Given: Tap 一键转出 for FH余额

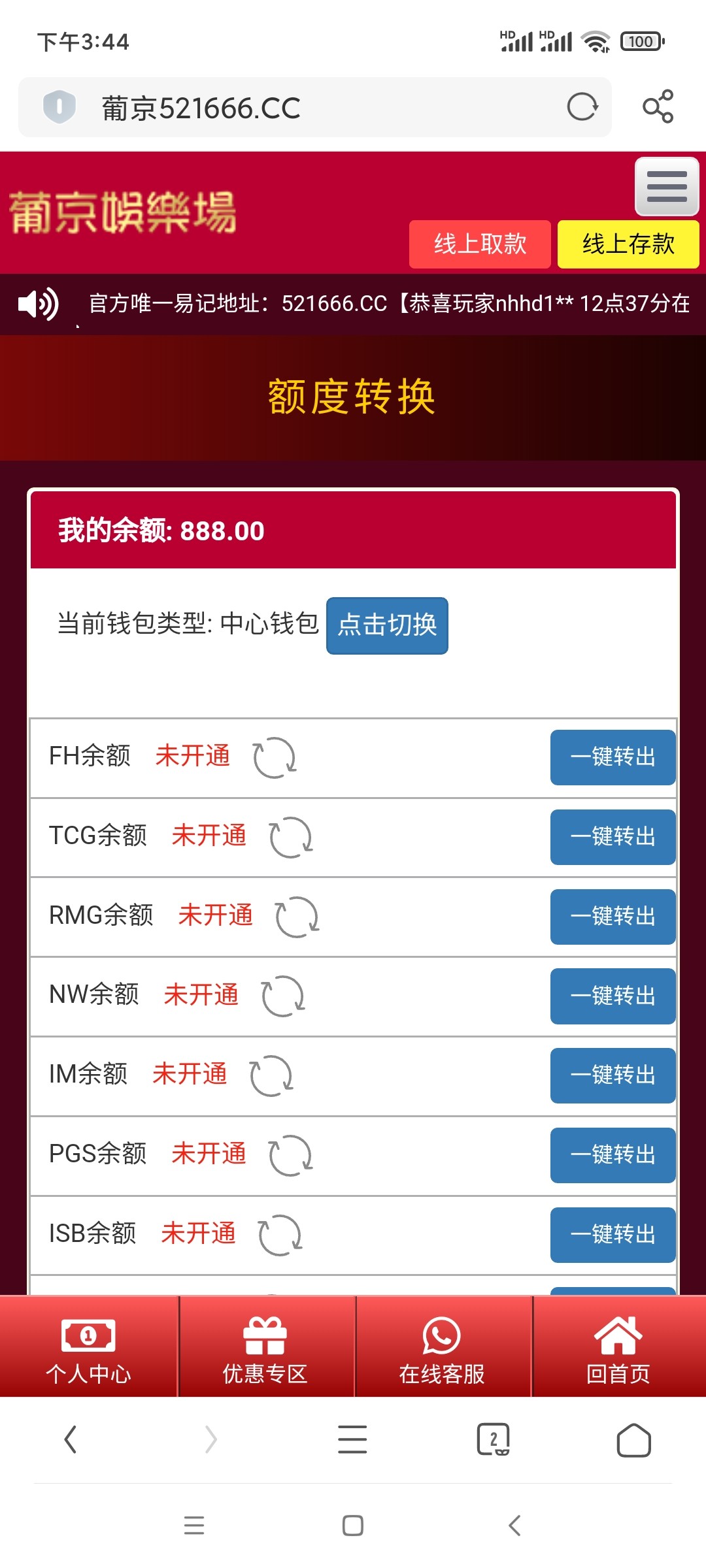Looking at the screenshot, I should click(x=613, y=757).
